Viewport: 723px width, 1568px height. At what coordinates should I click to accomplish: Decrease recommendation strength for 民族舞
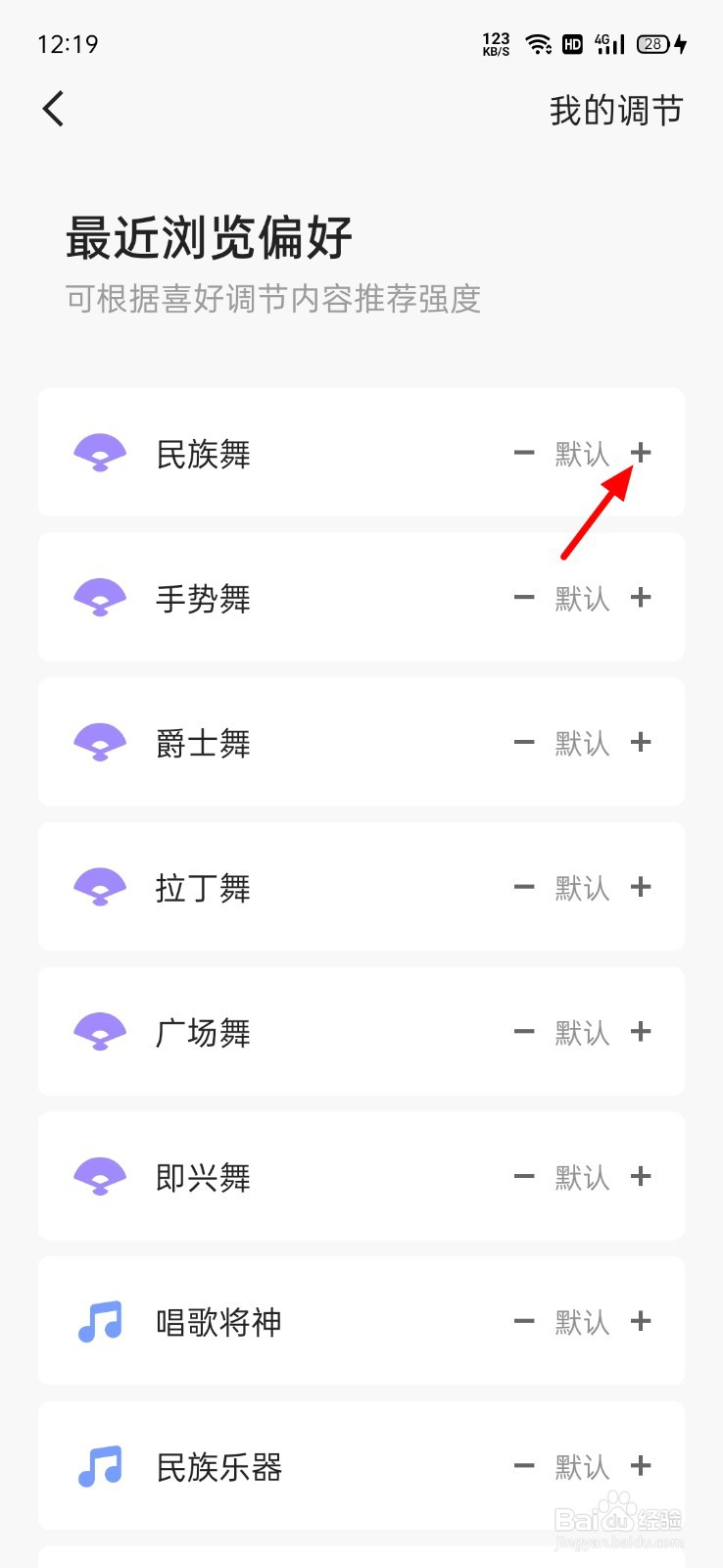coord(524,453)
